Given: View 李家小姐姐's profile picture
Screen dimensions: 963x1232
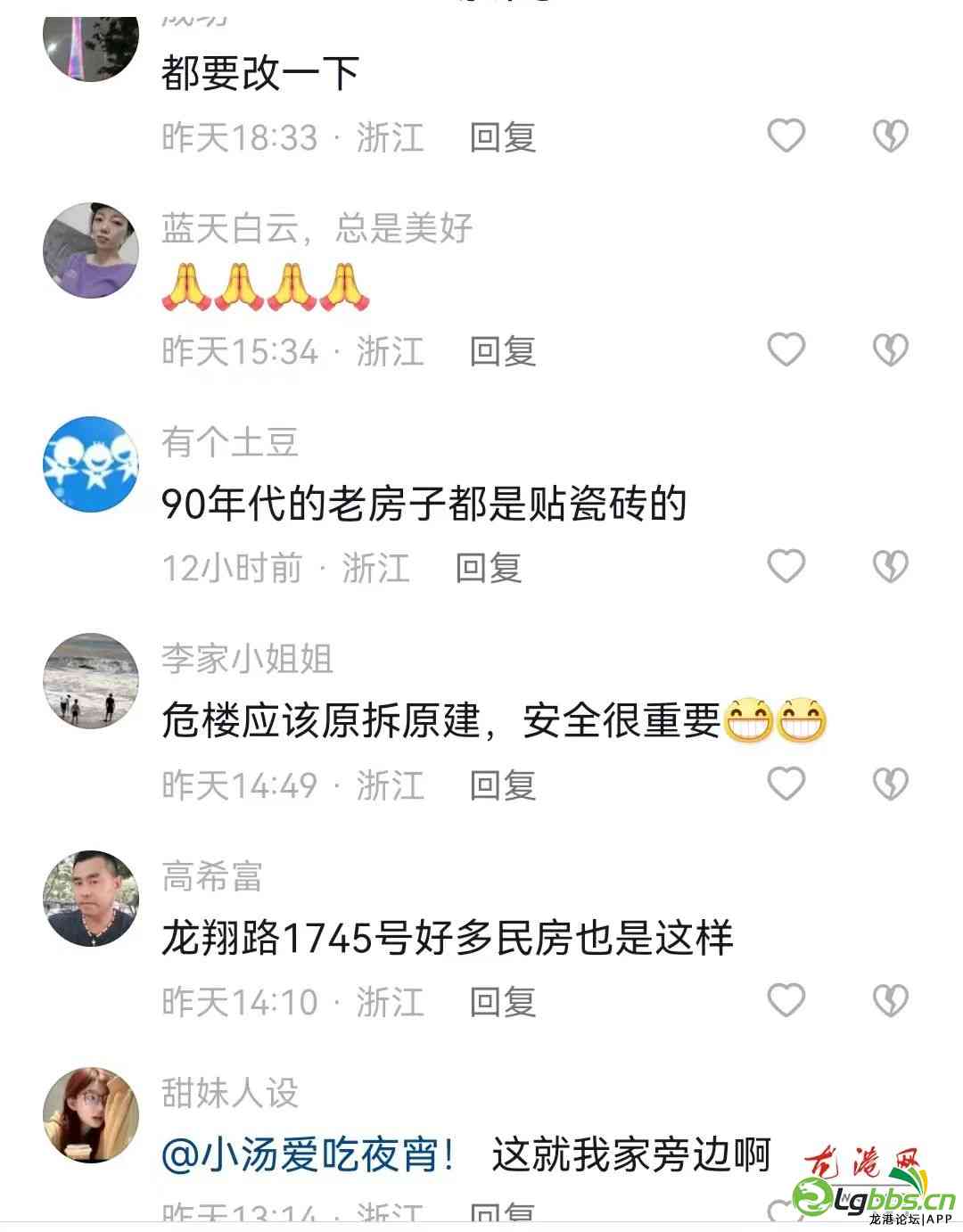Looking at the screenshot, I should click(91, 681).
